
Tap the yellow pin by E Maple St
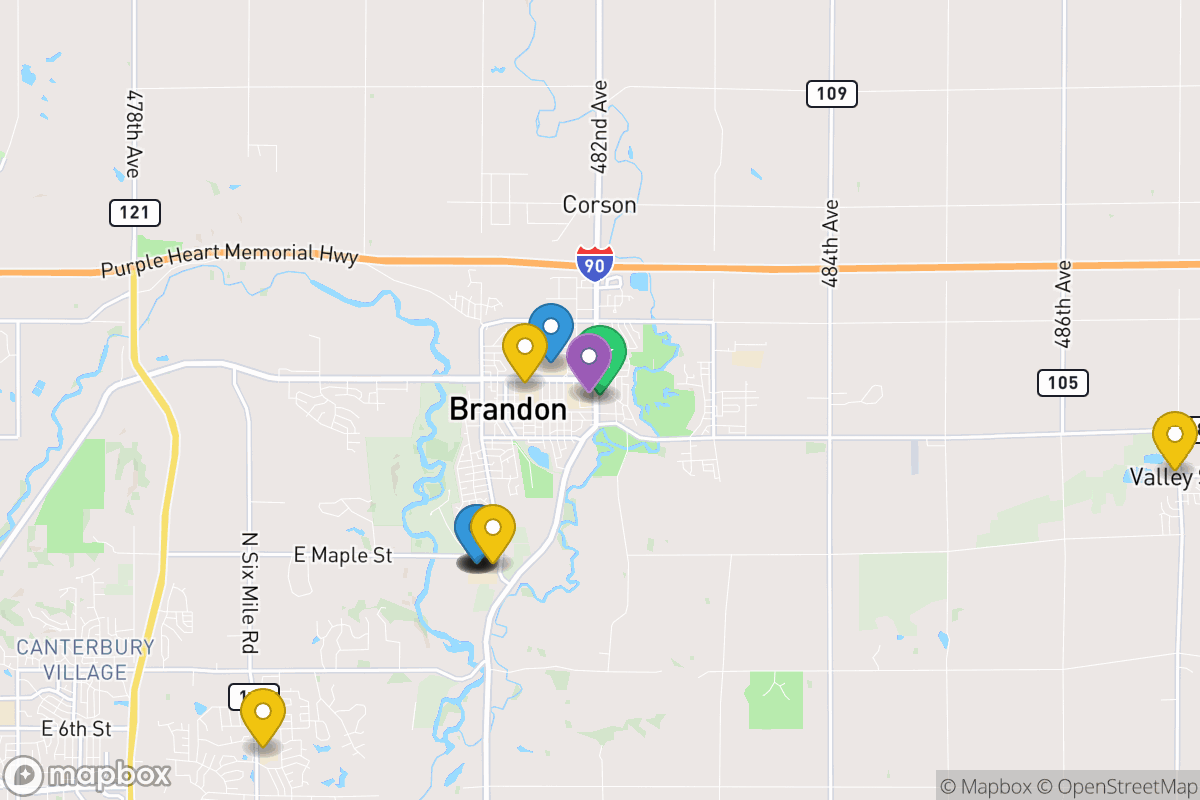[493, 529]
